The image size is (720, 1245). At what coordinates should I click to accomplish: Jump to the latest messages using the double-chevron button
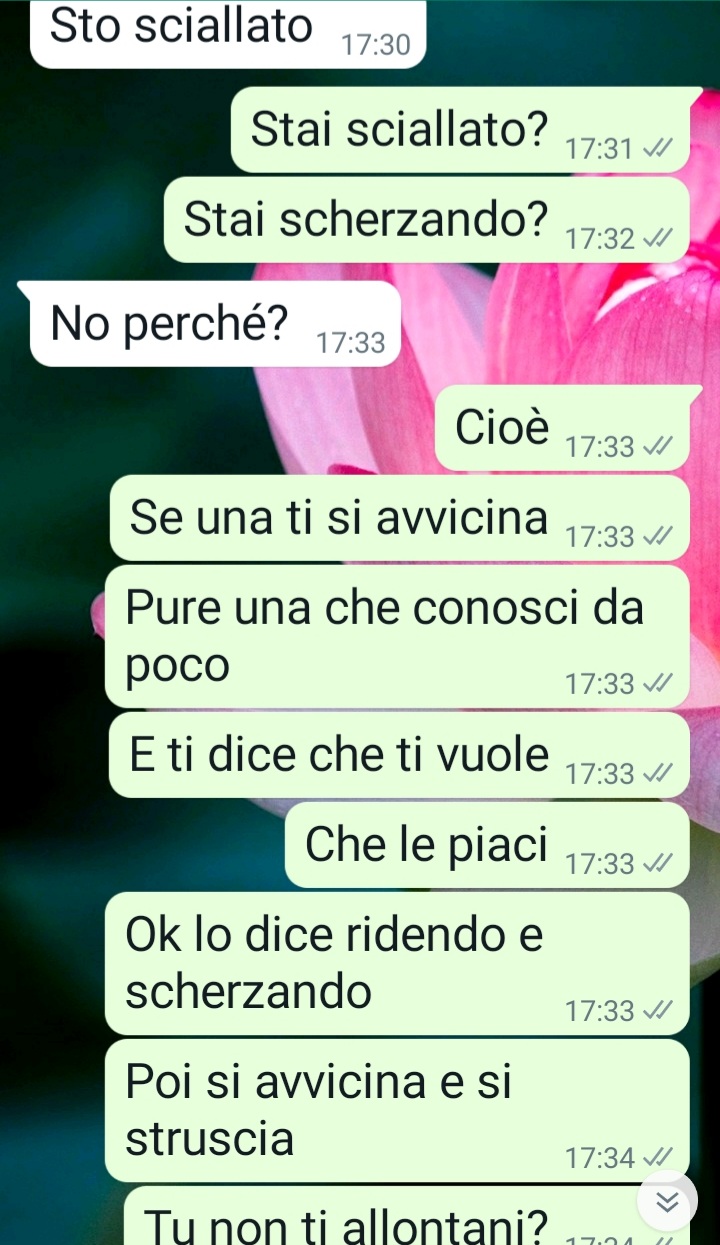click(x=668, y=1200)
